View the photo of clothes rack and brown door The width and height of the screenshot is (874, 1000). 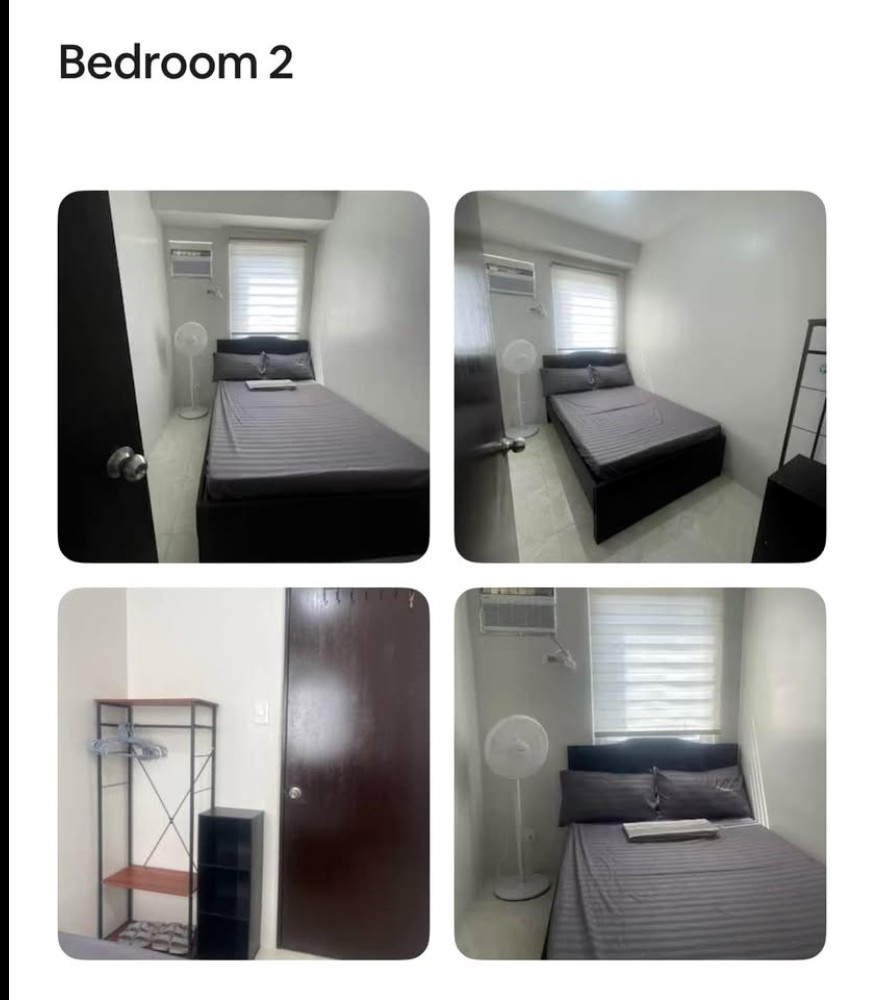[x=243, y=773]
